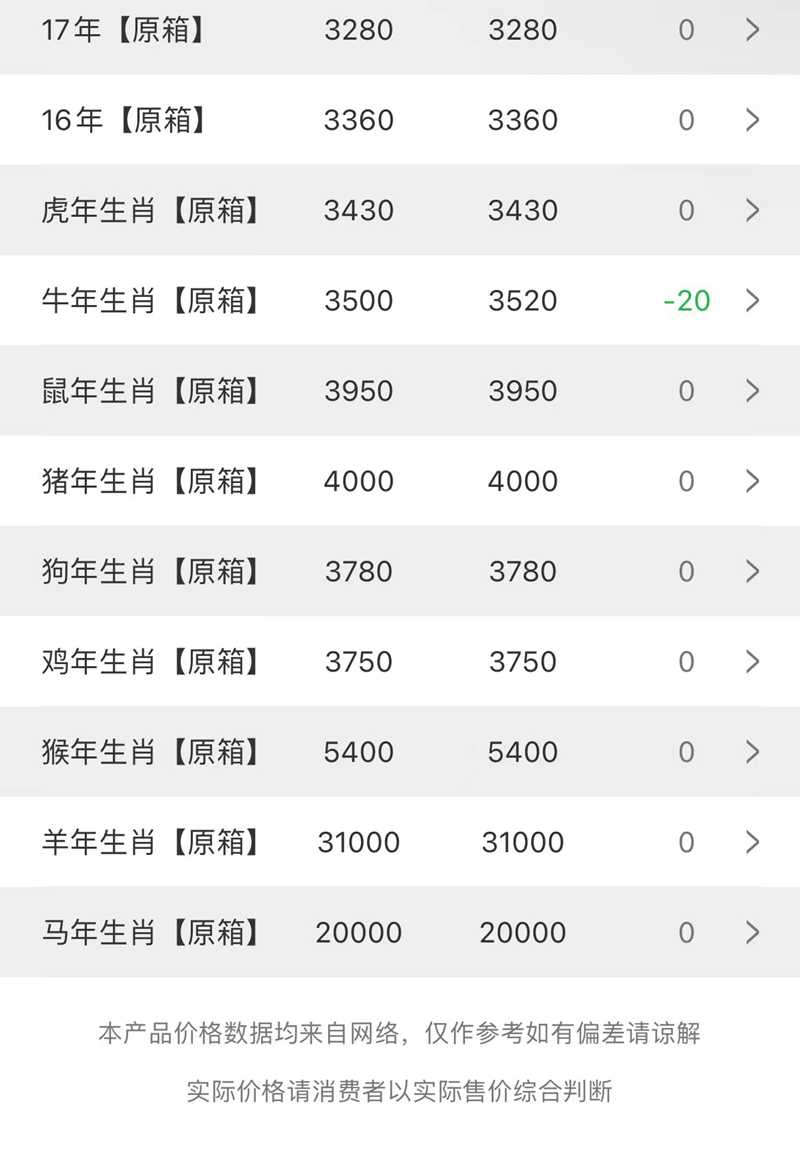Viewport: 800px width, 1175px height.
Task: Open 鸡年生肖【原箱】 details
Action: pyautogui.click(x=400, y=661)
